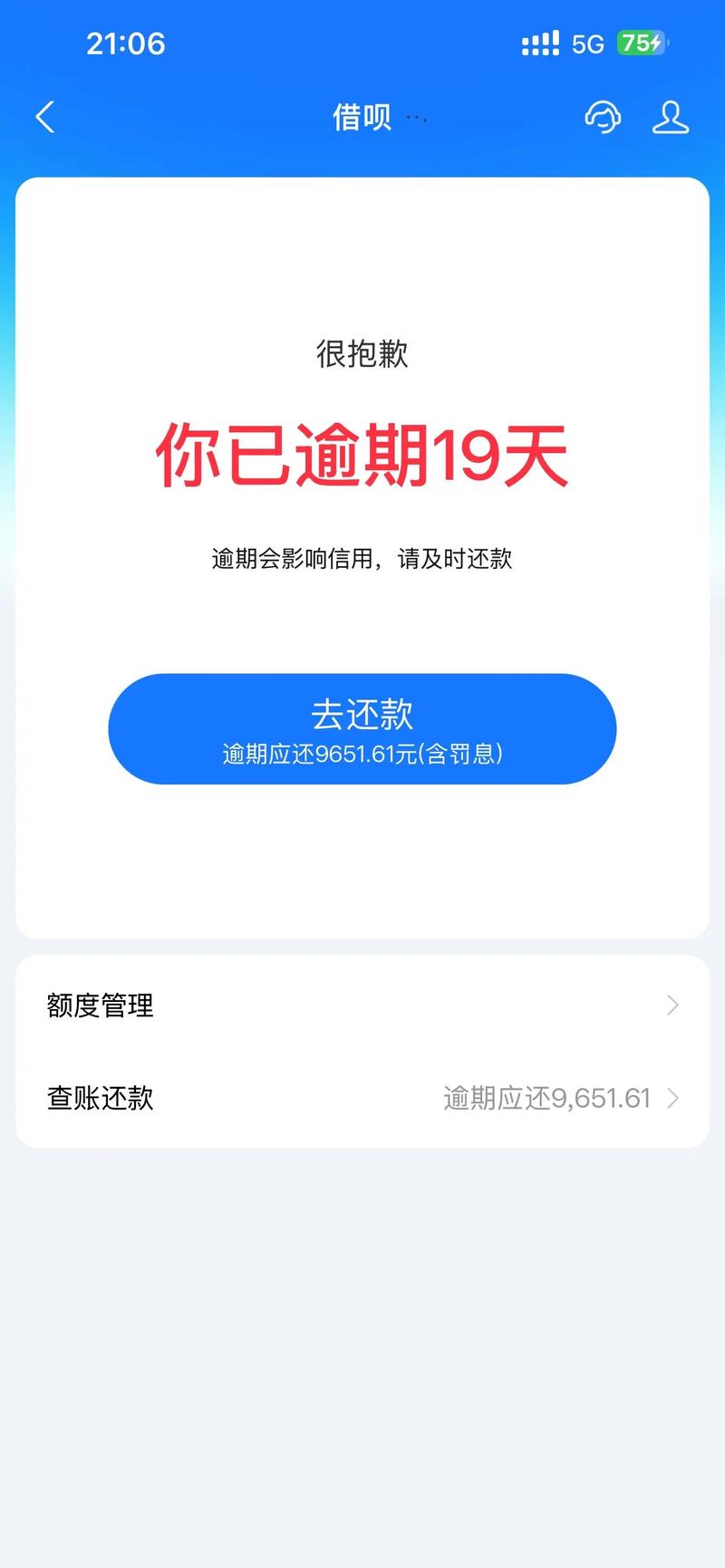Tap the 借呗 title at top
This screenshot has width=725, height=1568.
pyautogui.click(x=362, y=118)
